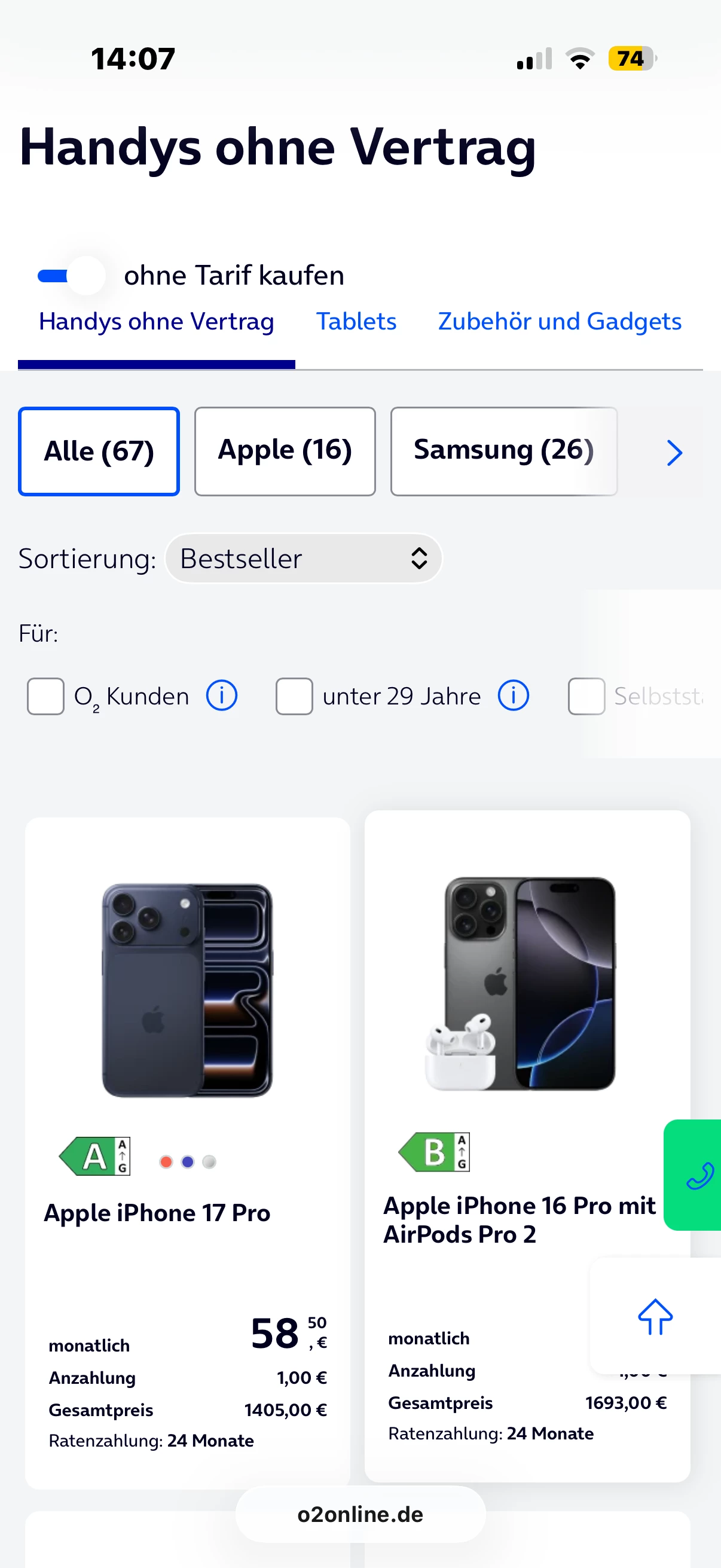Pick the orange color for iPhone 17 Pro
This screenshot has height=1568, width=721.
click(166, 1162)
